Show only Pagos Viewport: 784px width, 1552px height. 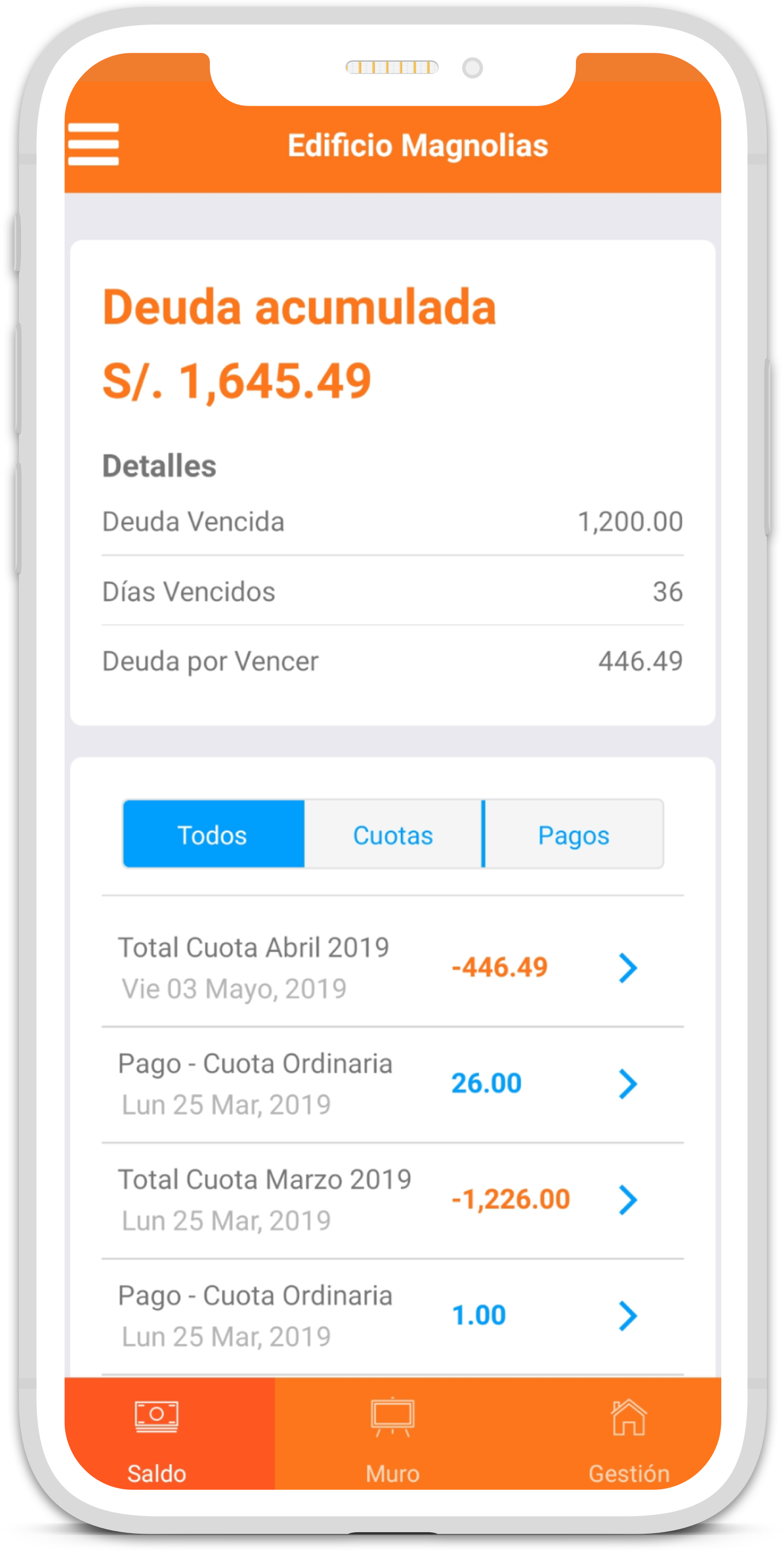point(574,834)
